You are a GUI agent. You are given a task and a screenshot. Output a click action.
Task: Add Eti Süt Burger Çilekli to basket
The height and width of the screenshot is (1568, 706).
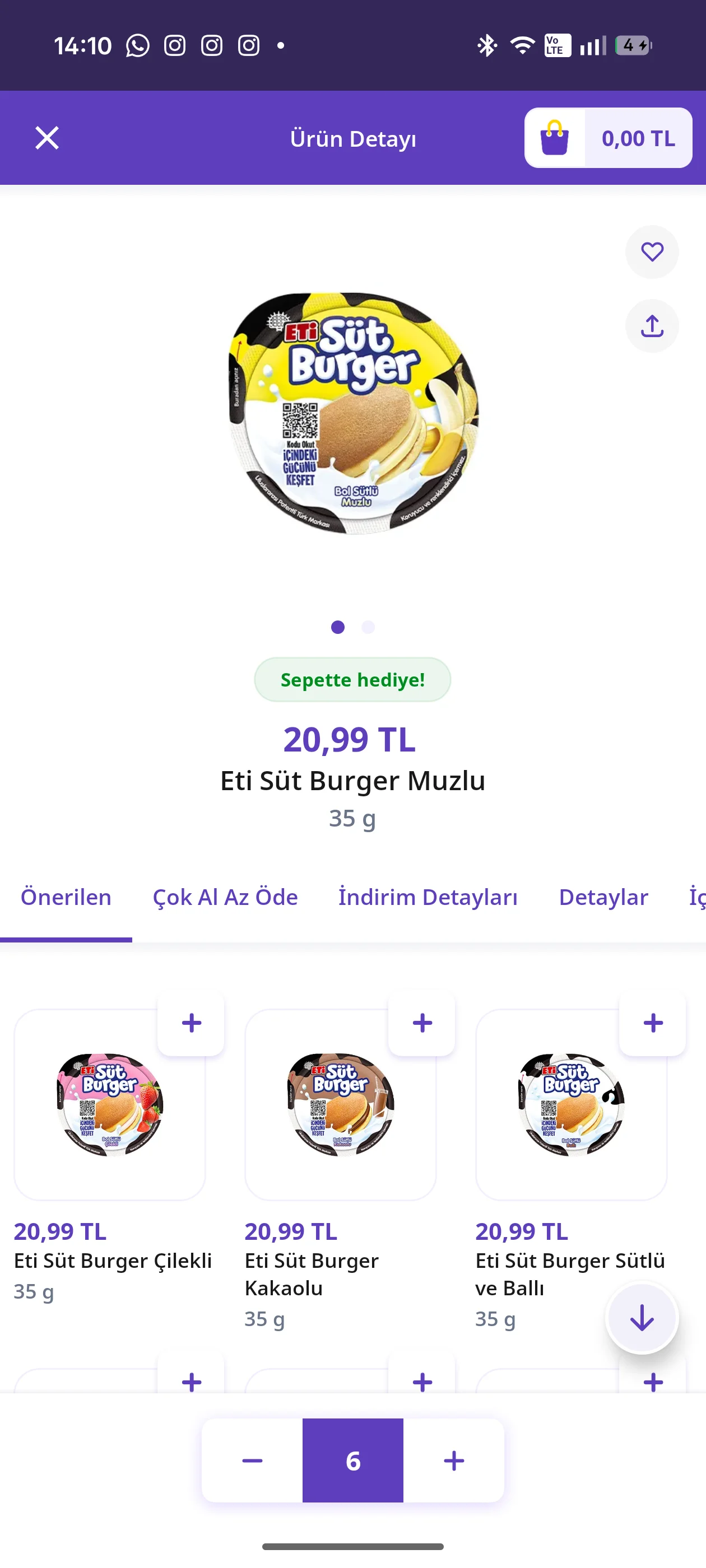point(191,1023)
